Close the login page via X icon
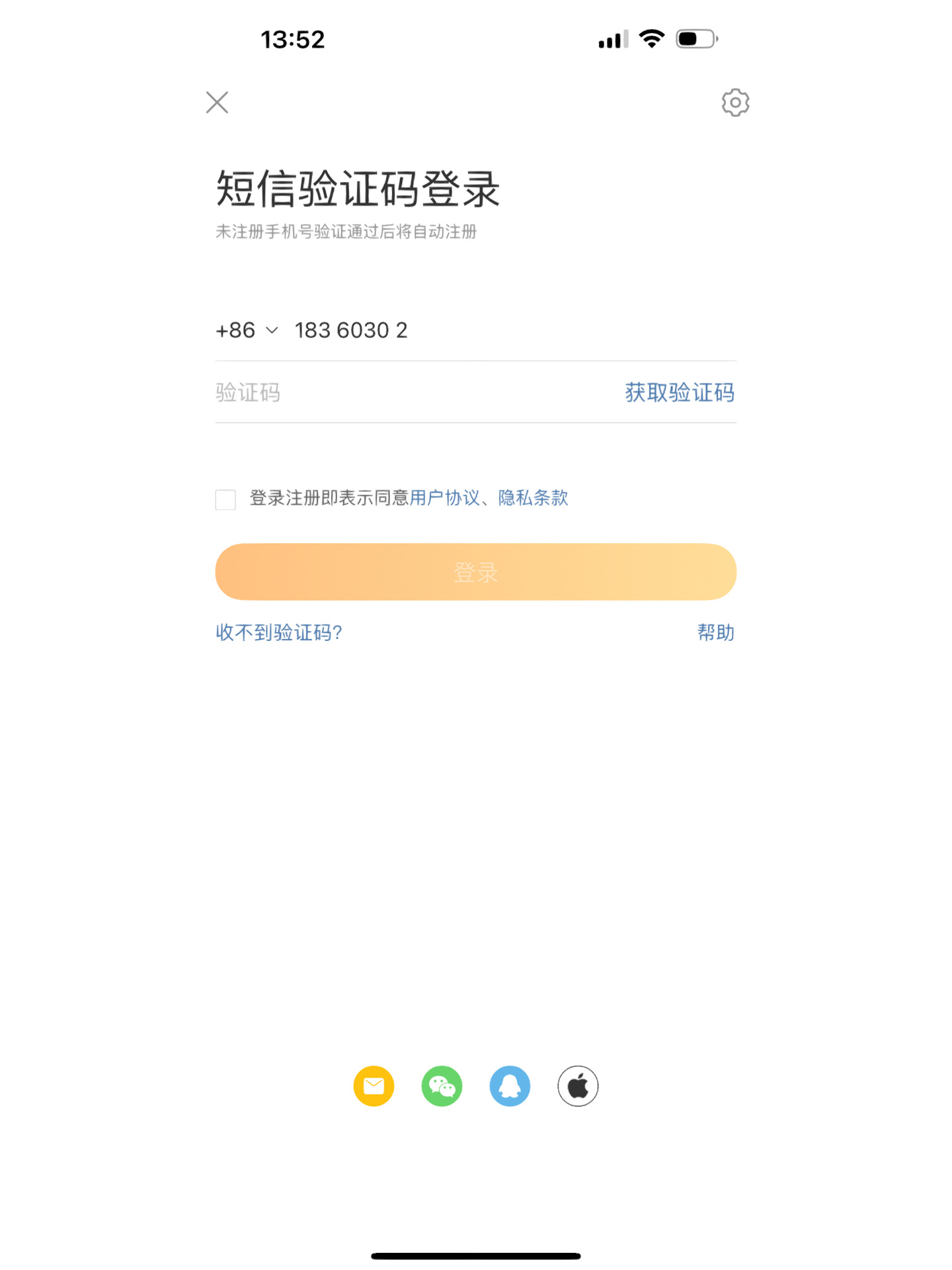The width and height of the screenshot is (952, 1270). point(217,103)
